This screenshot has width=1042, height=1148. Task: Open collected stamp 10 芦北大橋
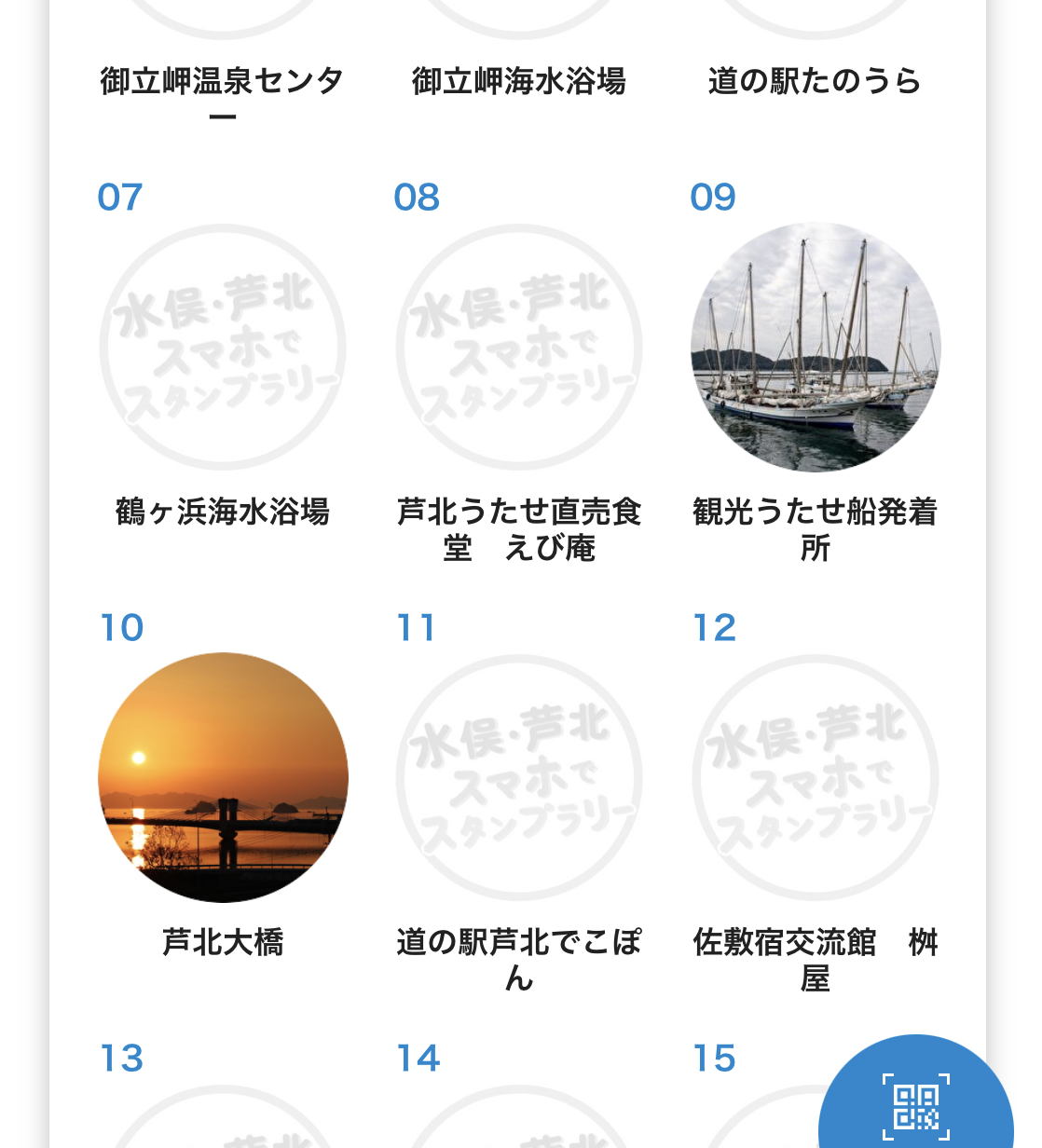tap(223, 778)
